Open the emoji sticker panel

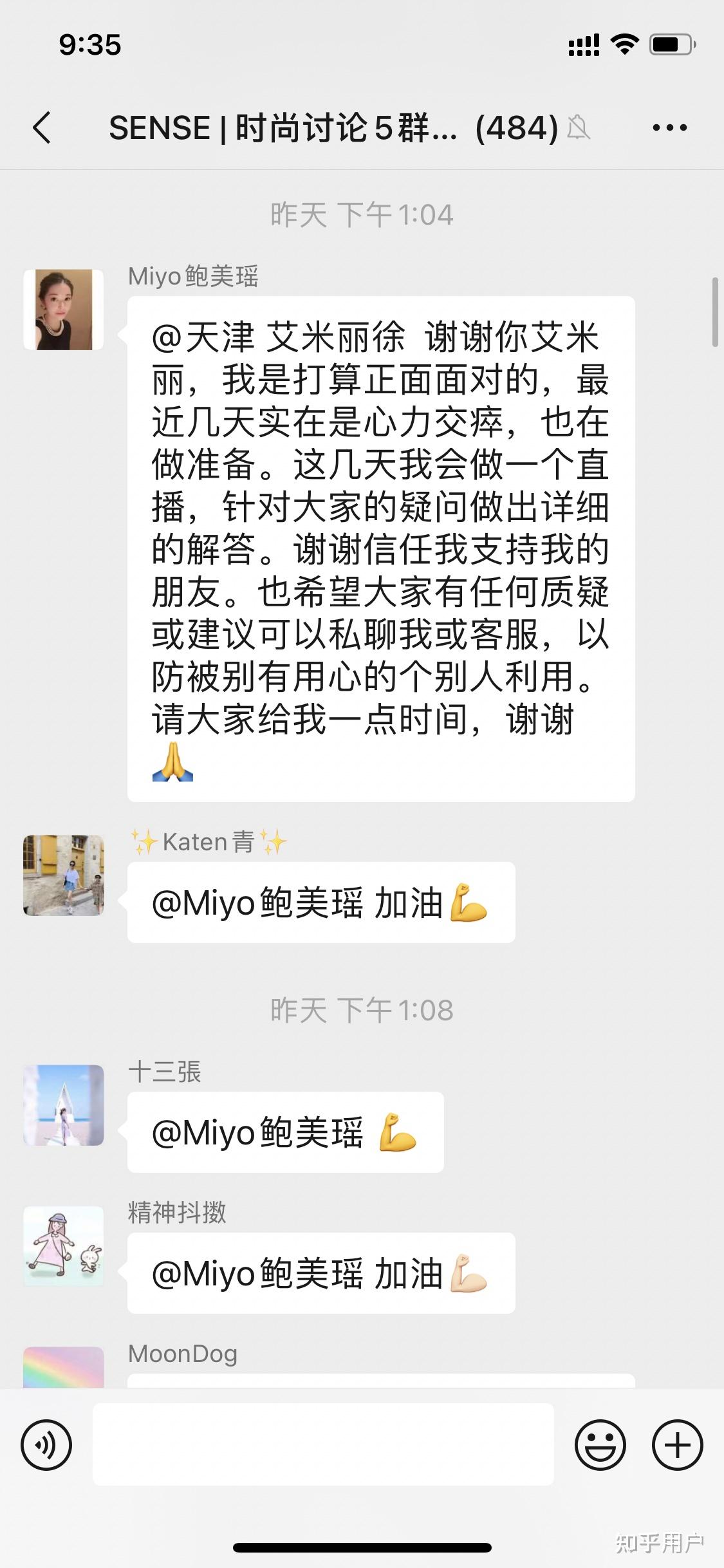600,1445
